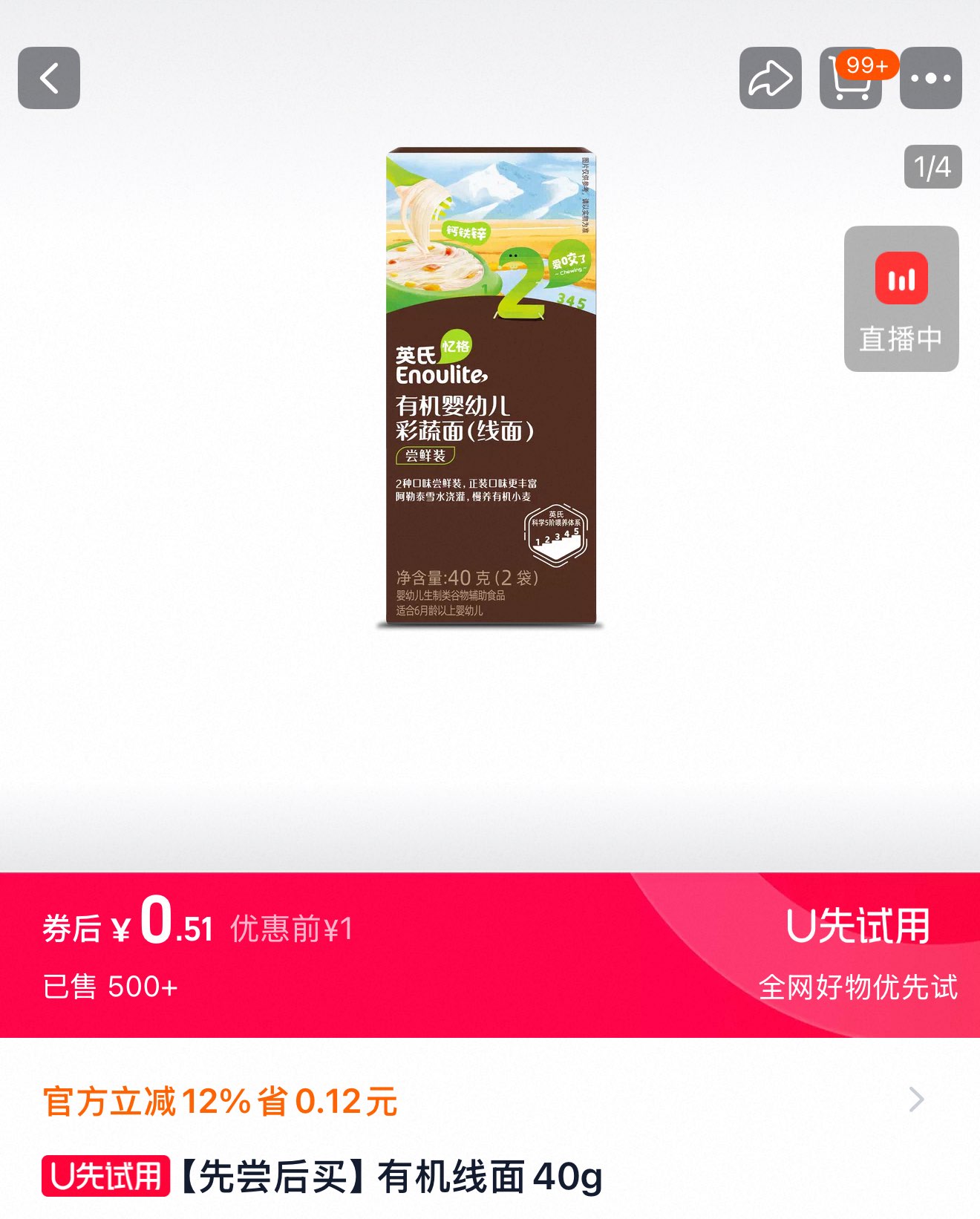Open the 直播中 live stream
The height and width of the screenshot is (1219, 980).
pyautogui.click(x=901, y=298)
